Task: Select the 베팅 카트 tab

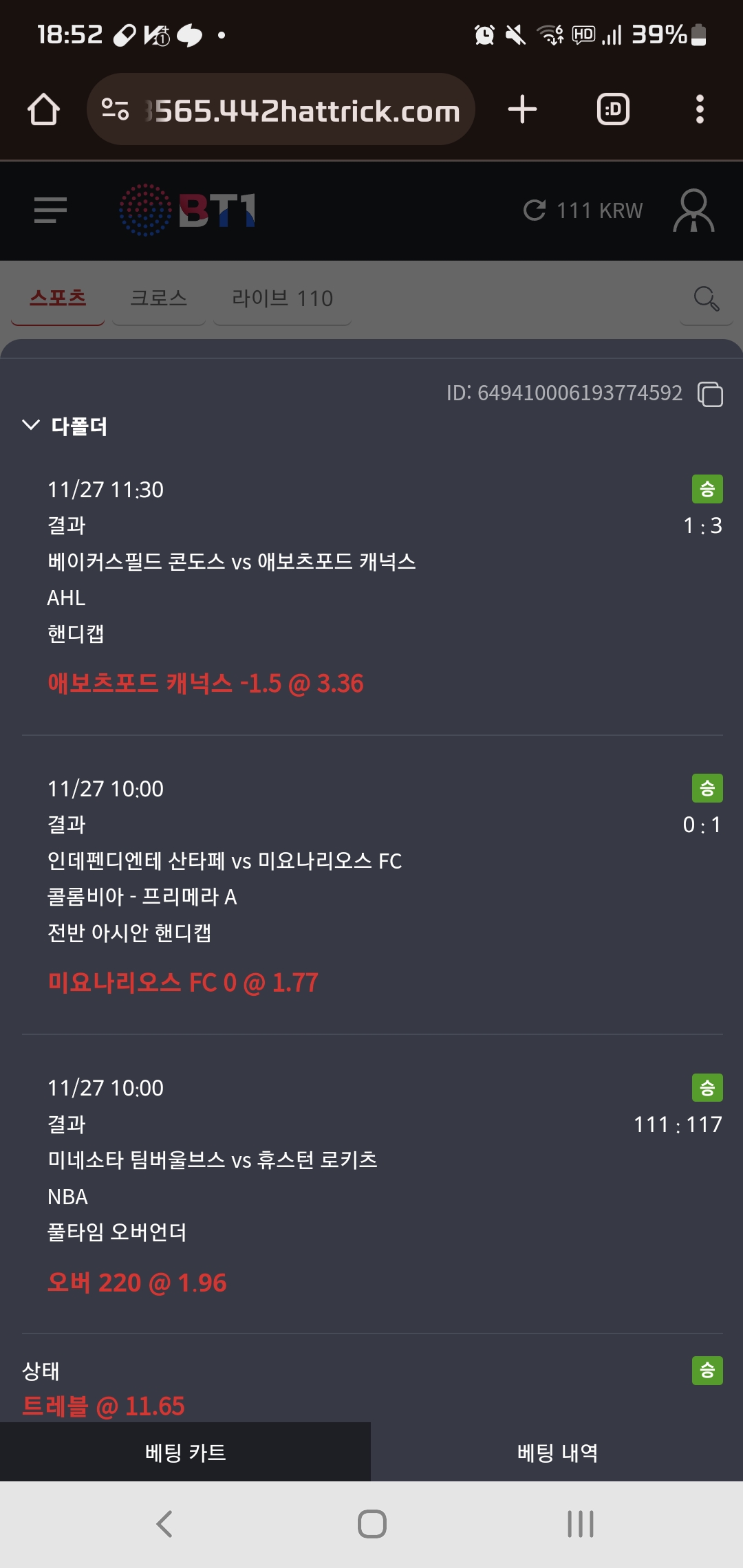Action: [x=186, y=1452]
